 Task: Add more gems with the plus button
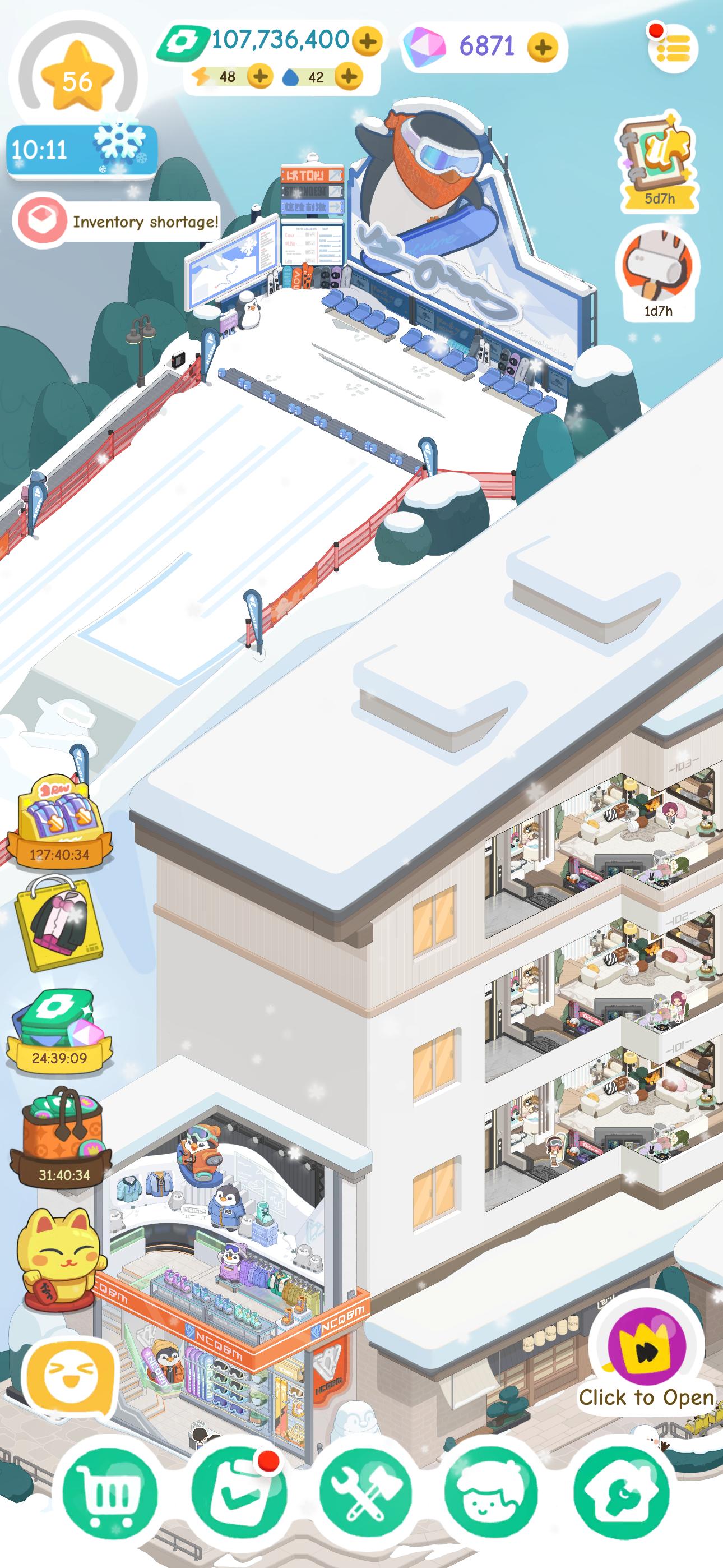pos(543,47)
